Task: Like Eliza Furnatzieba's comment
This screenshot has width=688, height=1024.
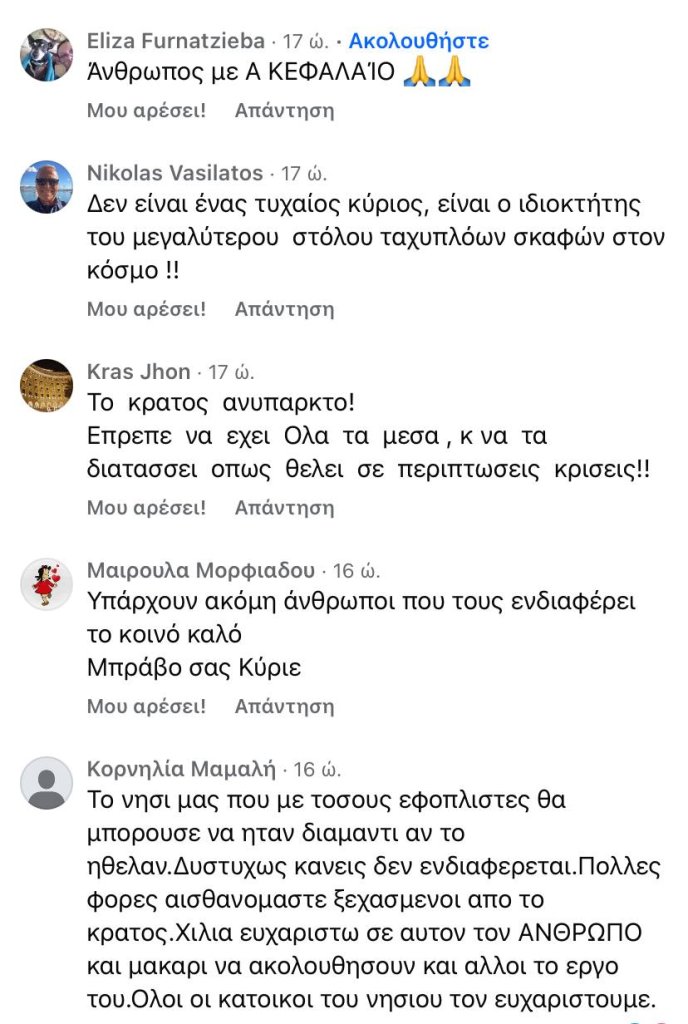Action: 146,110
